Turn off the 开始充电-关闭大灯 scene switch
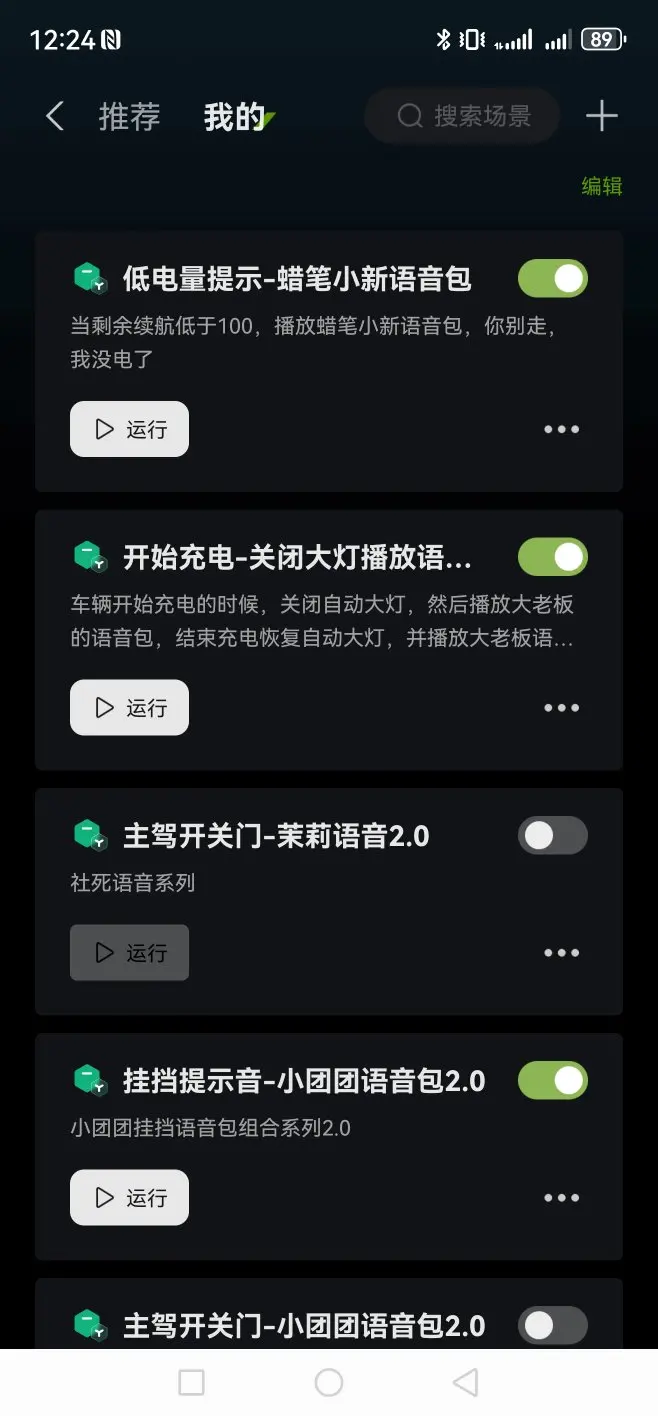This screenshot has height=1416, width=658. coord(553,557)
